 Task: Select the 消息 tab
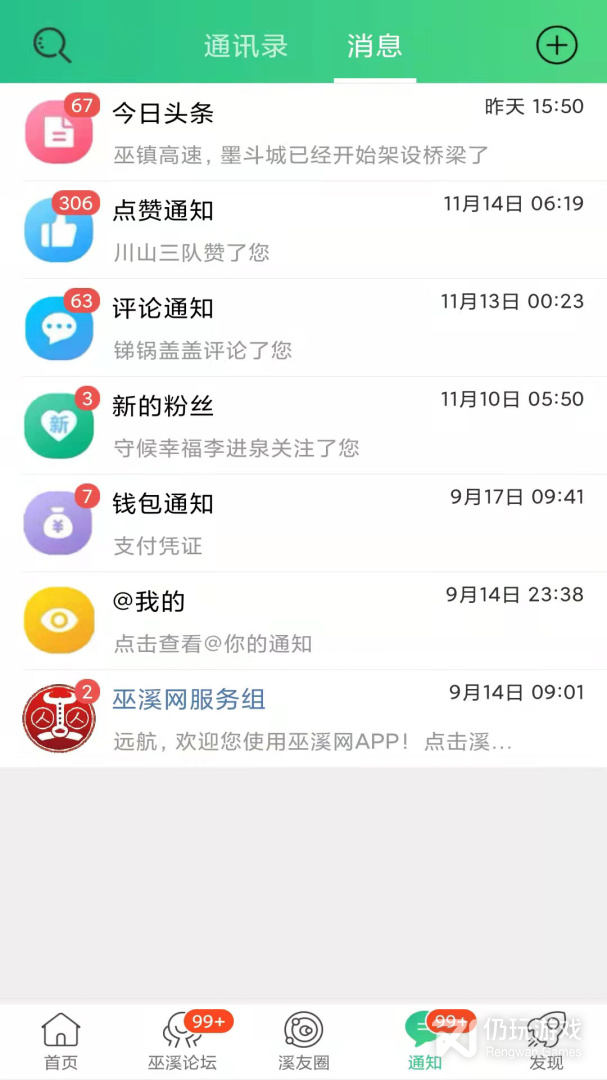[x=375, y=46]
